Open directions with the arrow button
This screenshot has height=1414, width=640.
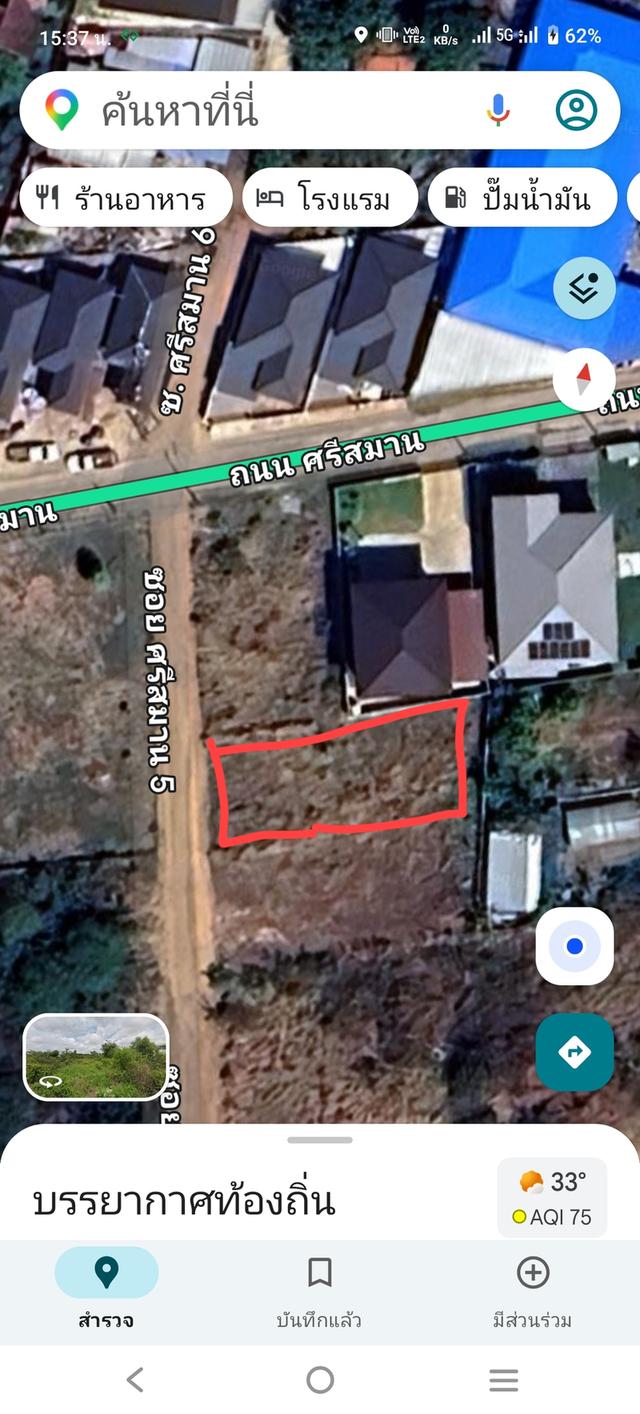tap(574, 1052)
